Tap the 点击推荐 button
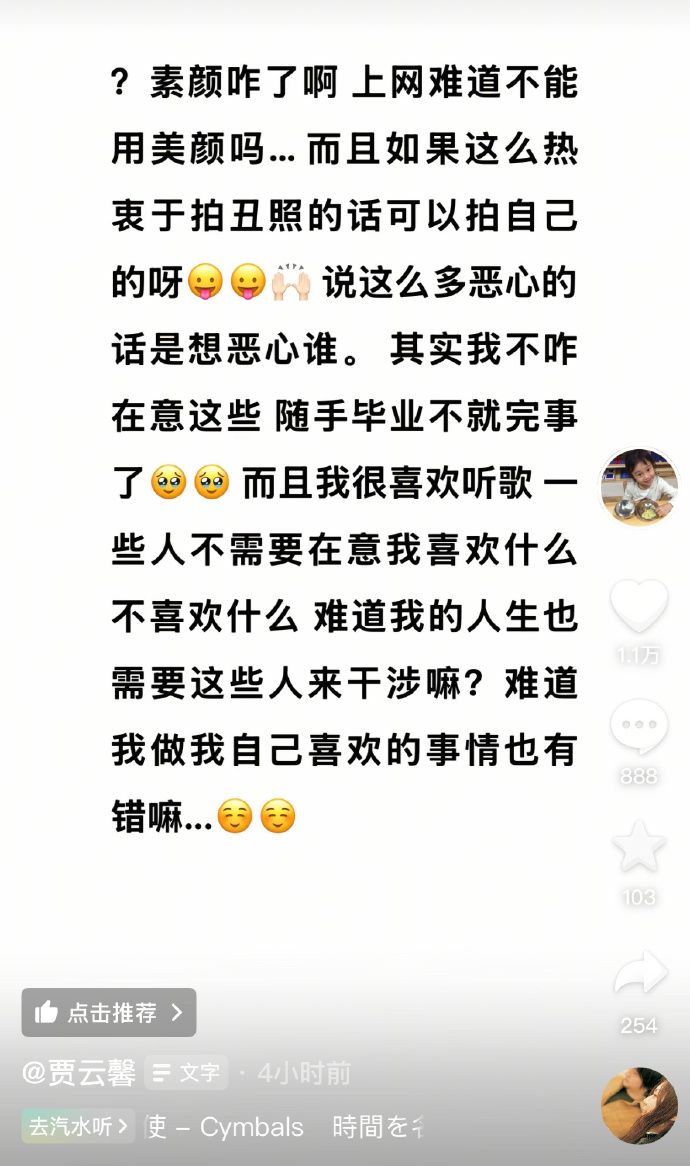The height and width of the screenshot is (1166, 690). 109,1012
